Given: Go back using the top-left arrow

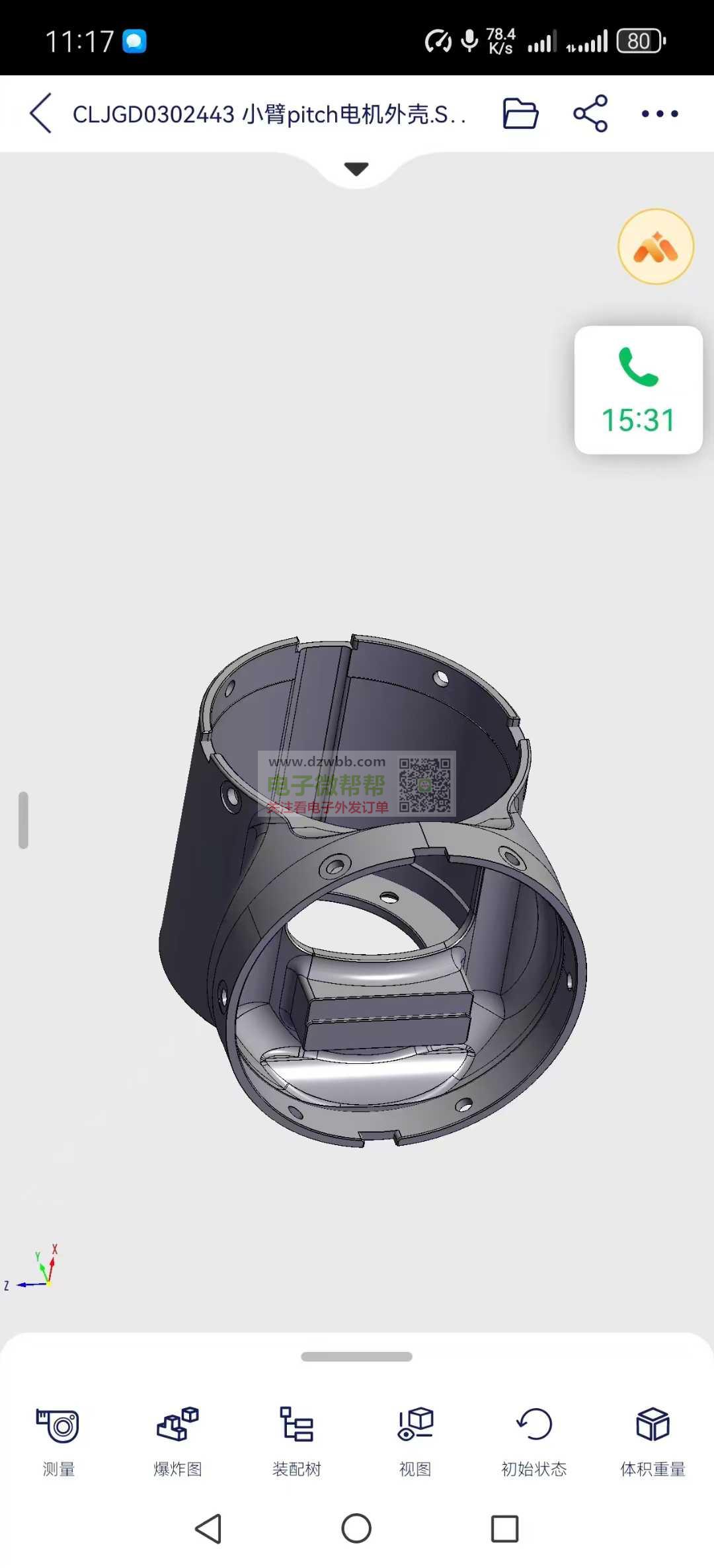Looking at the screenshot, I should (41, 114).
